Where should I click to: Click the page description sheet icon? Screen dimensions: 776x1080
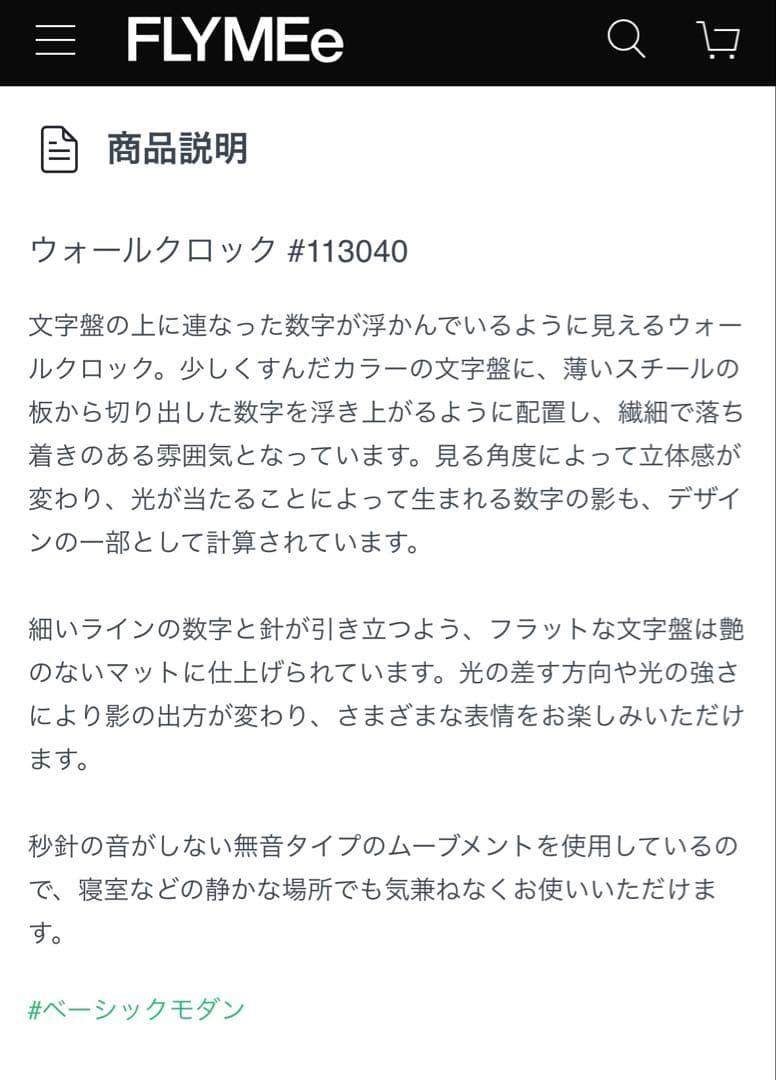(x=57, y=149)
